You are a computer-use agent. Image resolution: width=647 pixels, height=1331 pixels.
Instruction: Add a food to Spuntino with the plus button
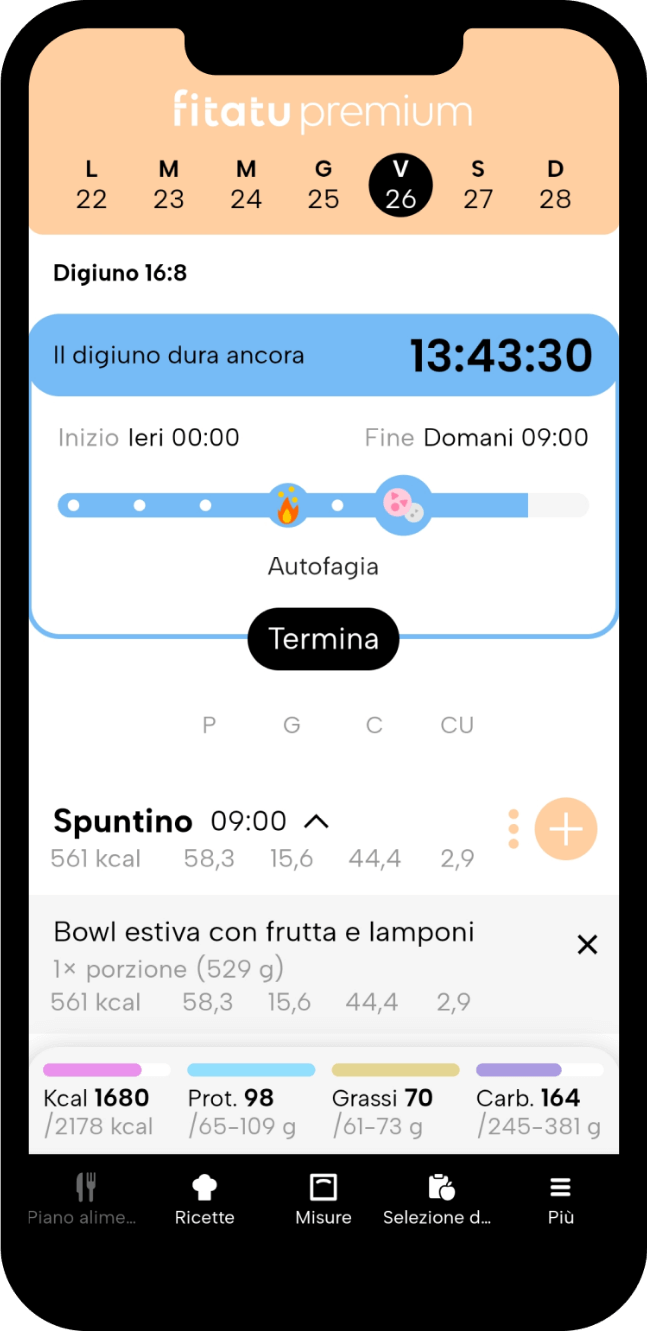pos(566,830)
